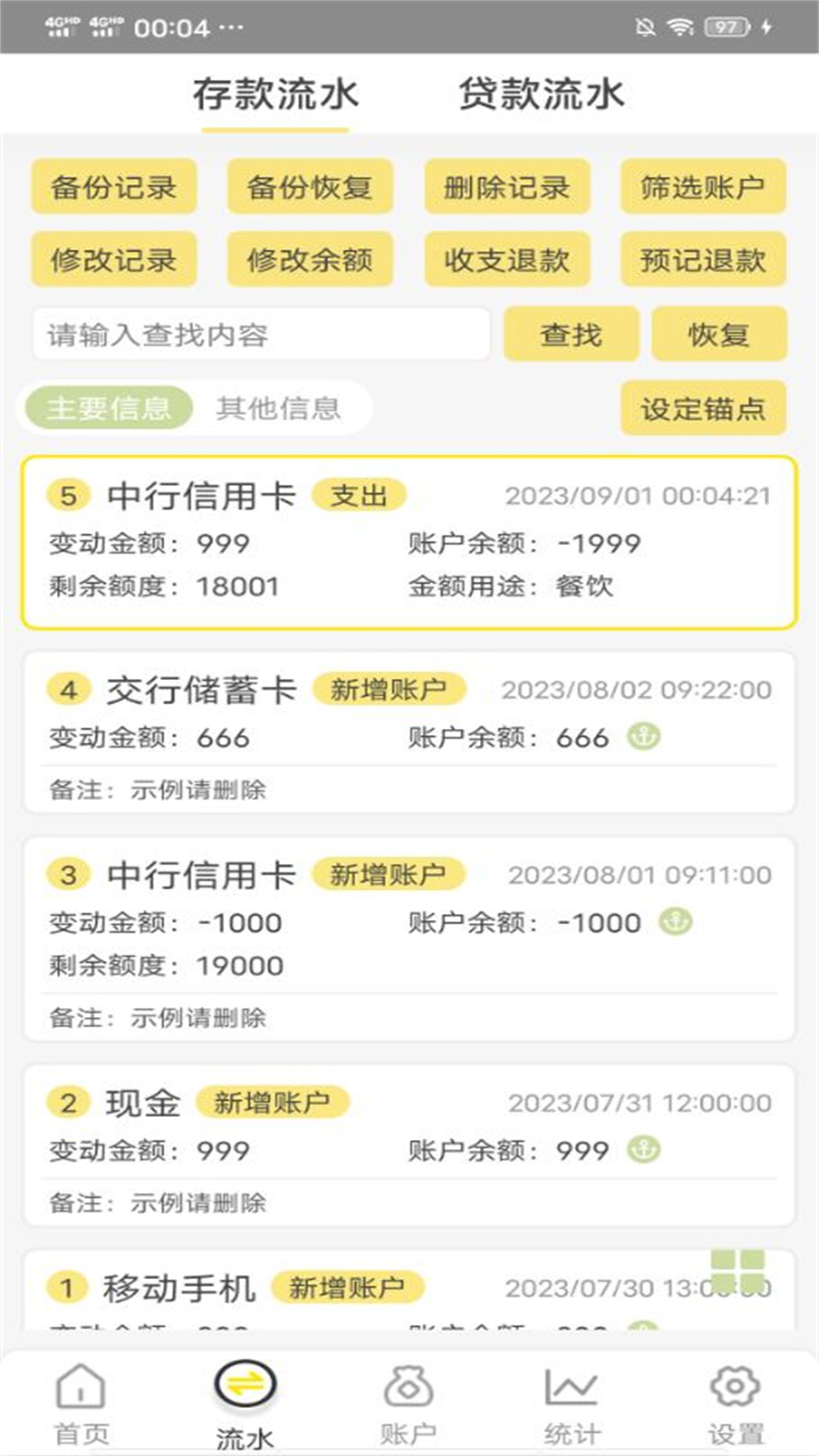Viewport: 819px width, 1456px height.
Task: Focus the 请输入查找内容 search field
Action: [x=261, y=334]
